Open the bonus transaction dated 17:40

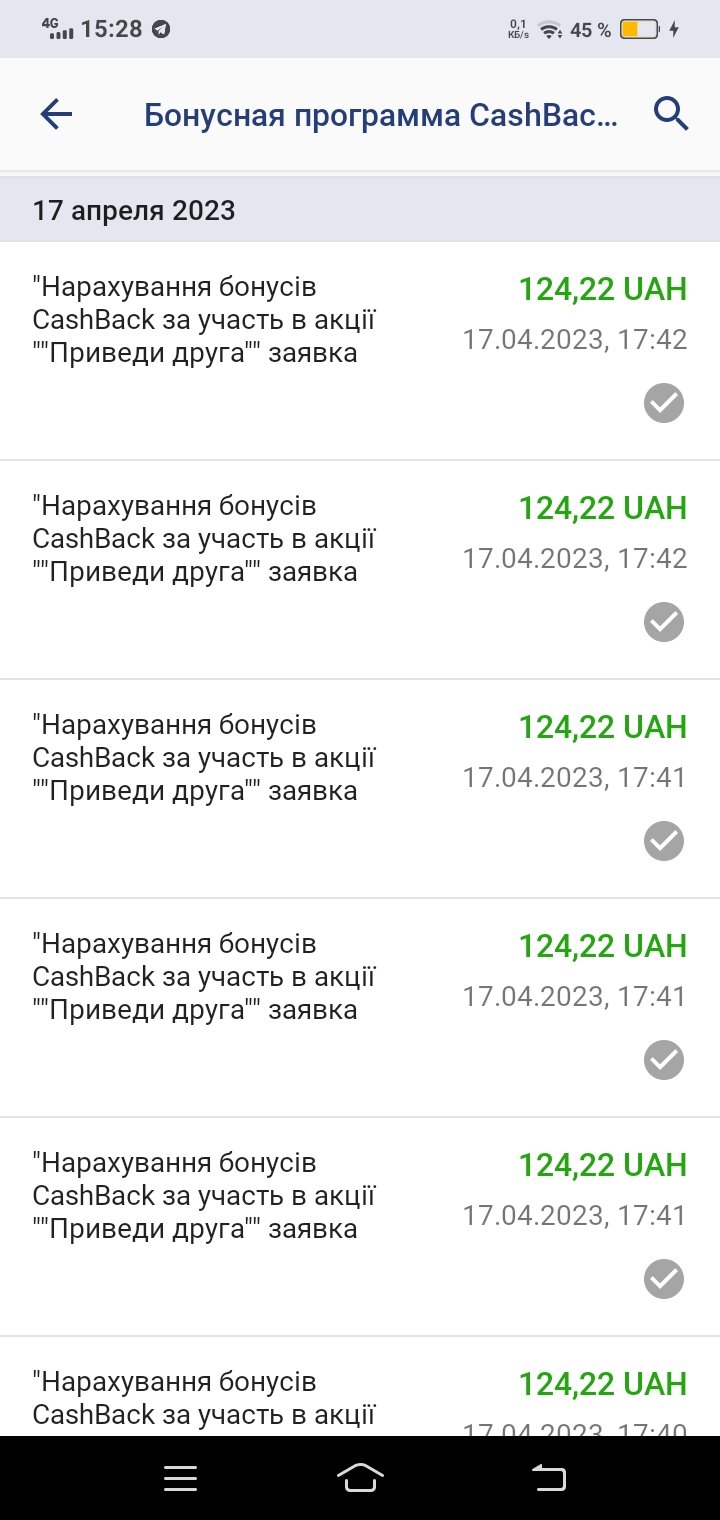click(360, 1386)
